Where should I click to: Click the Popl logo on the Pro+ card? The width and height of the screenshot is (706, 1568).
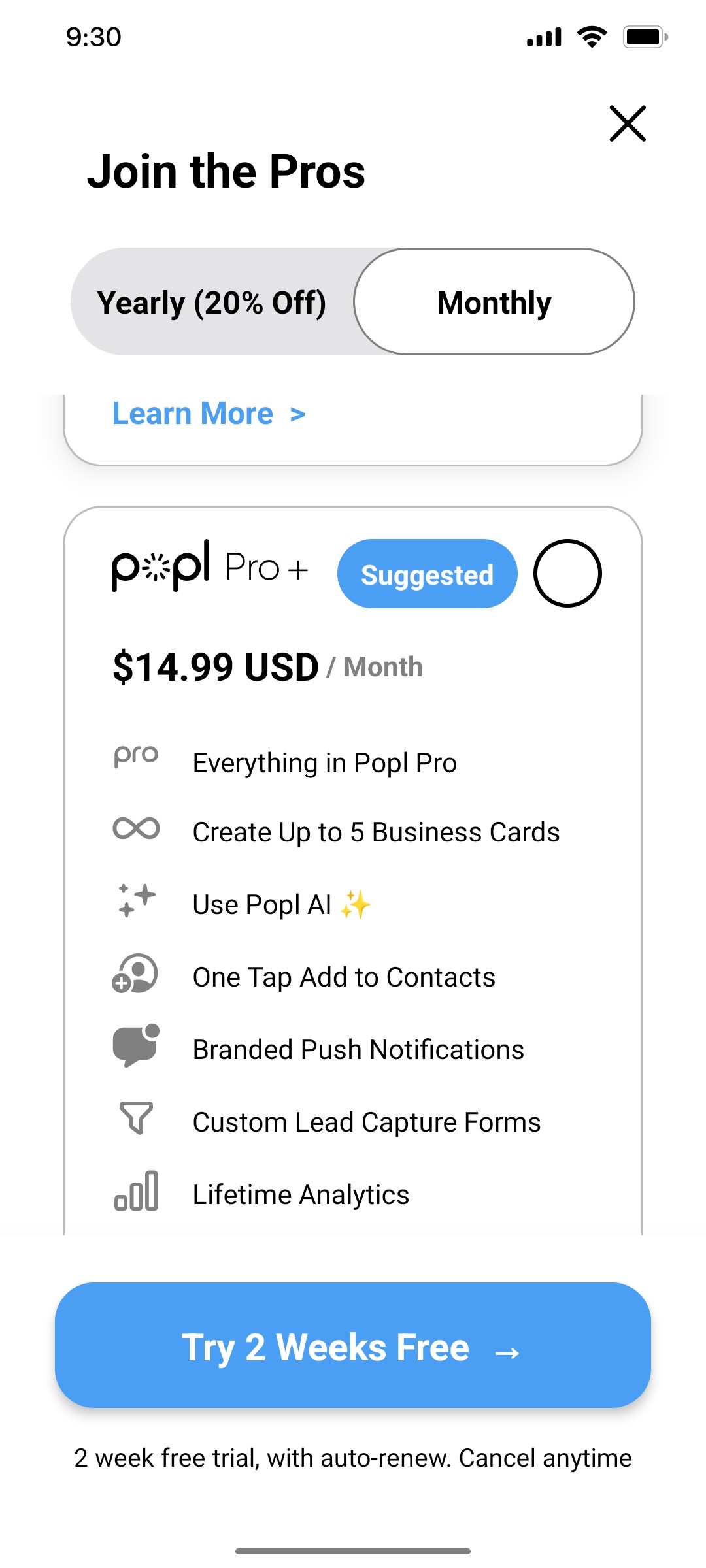click(x=160, y=567)
